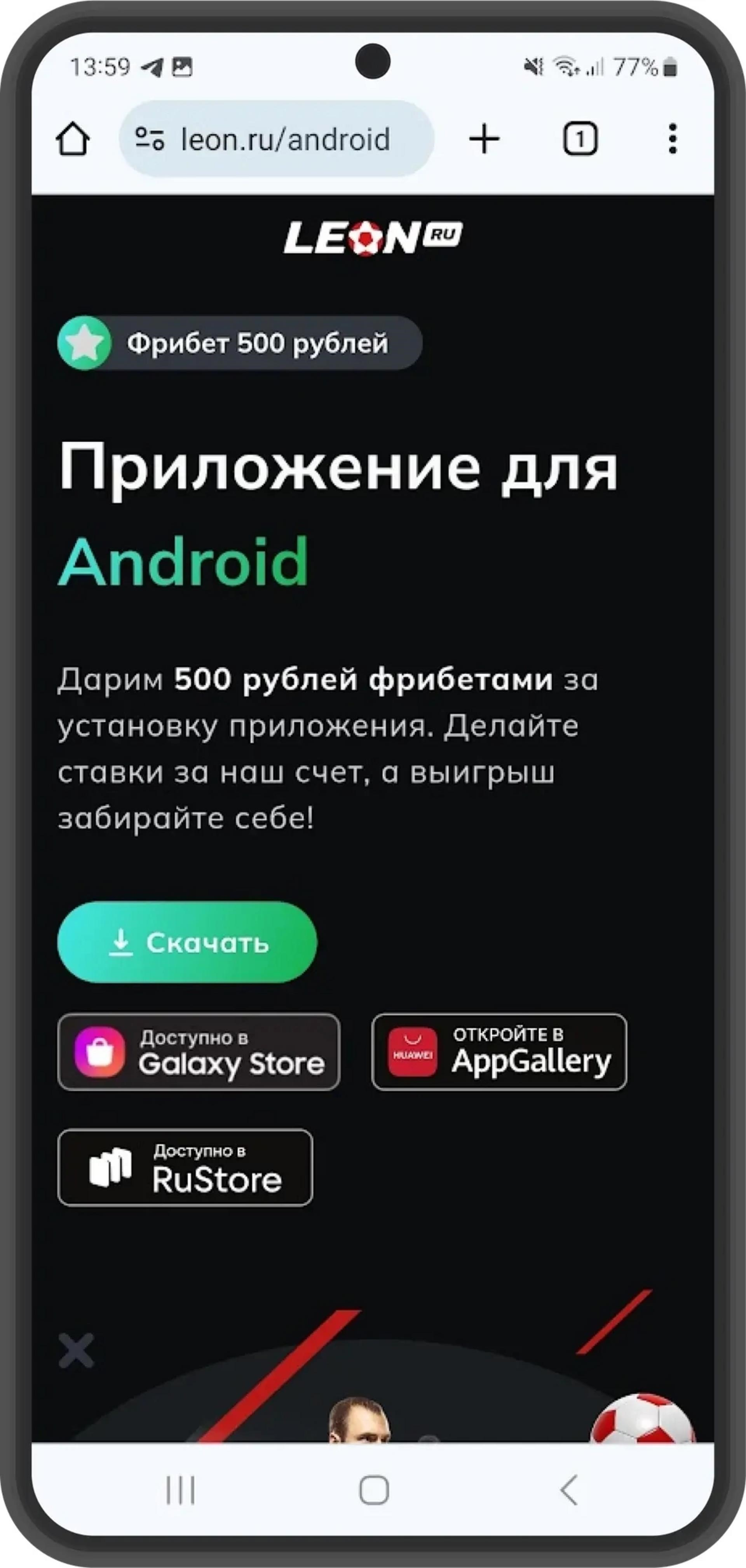This screenshot has height=1568, width=746.
Task: Open the app in RuStore
Action: (x=185, y=1168)
